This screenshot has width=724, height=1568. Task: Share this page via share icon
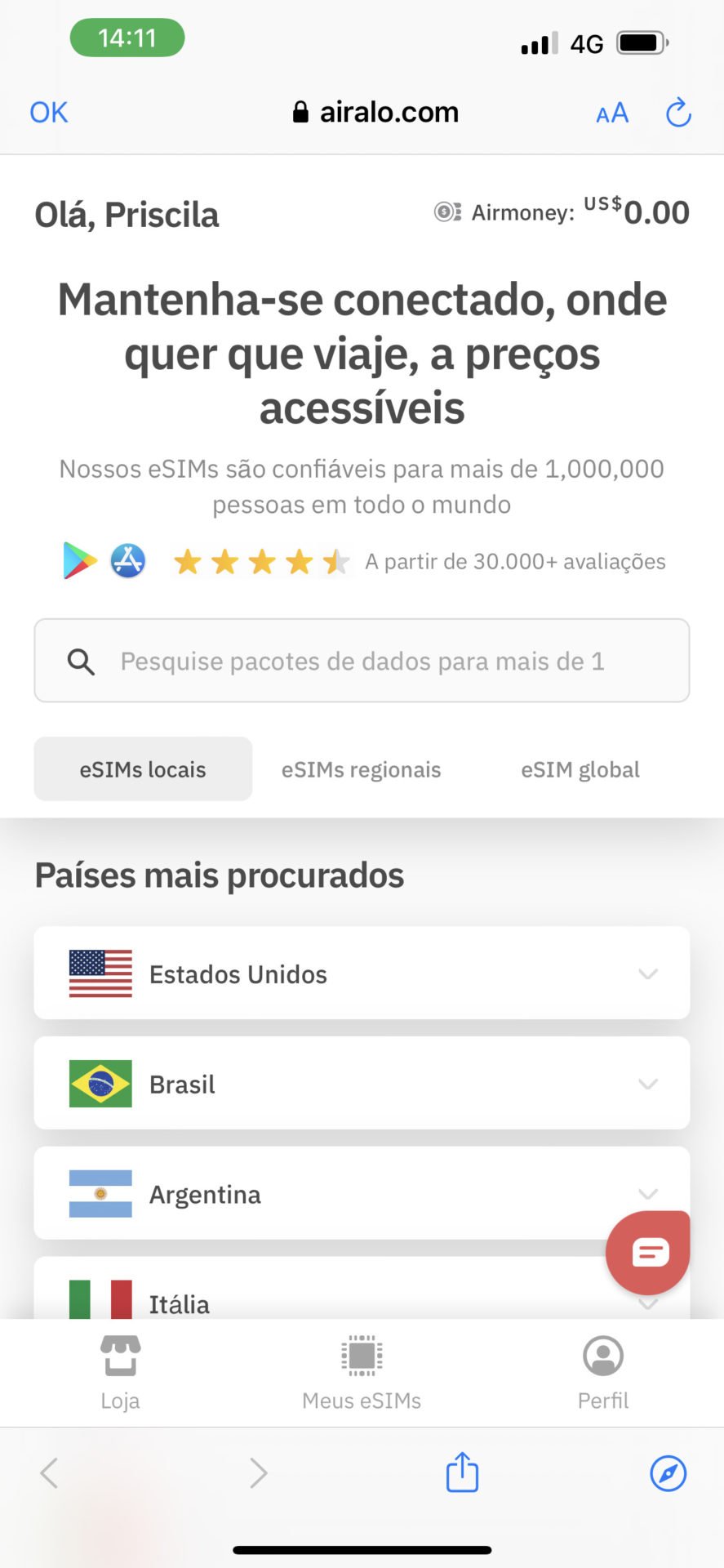(462, 1472)
